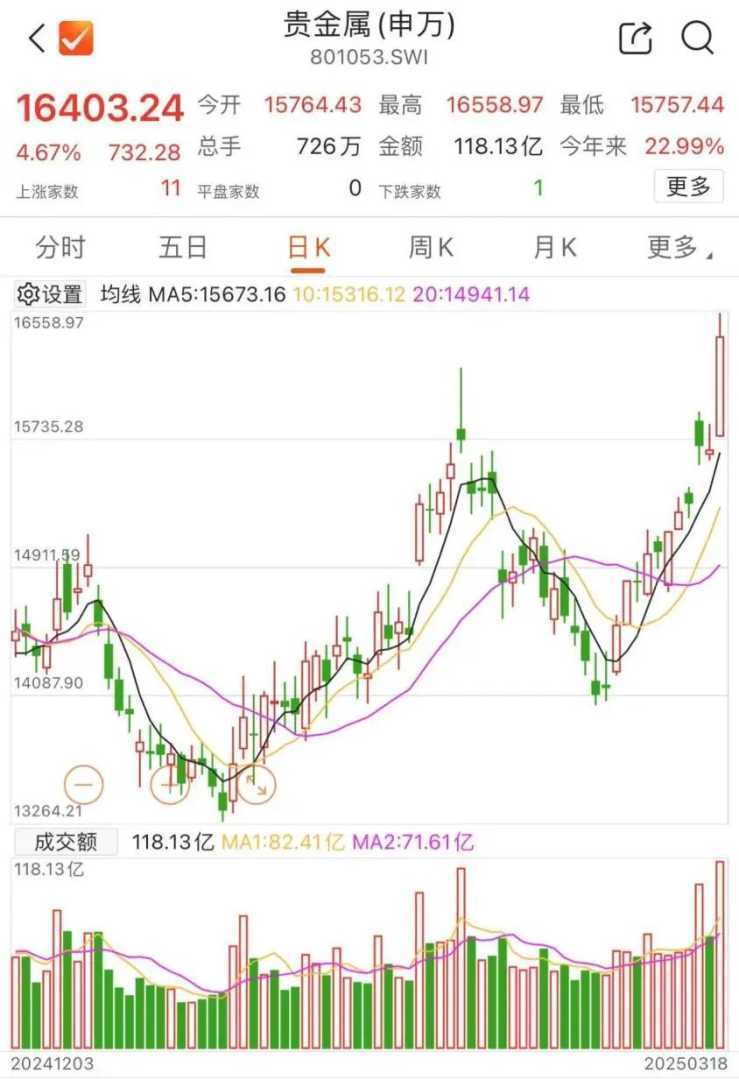
Task: Expand the chart to full screen
Action: (x=256, y=785)
